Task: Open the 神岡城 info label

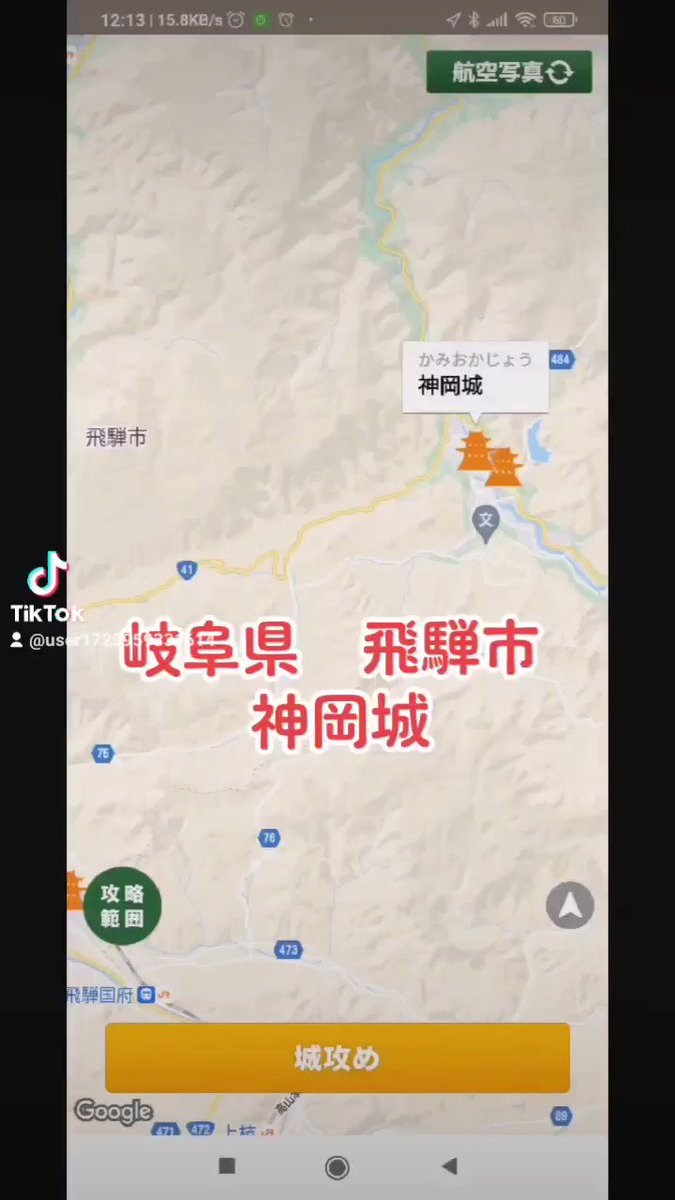Action: 475,378
